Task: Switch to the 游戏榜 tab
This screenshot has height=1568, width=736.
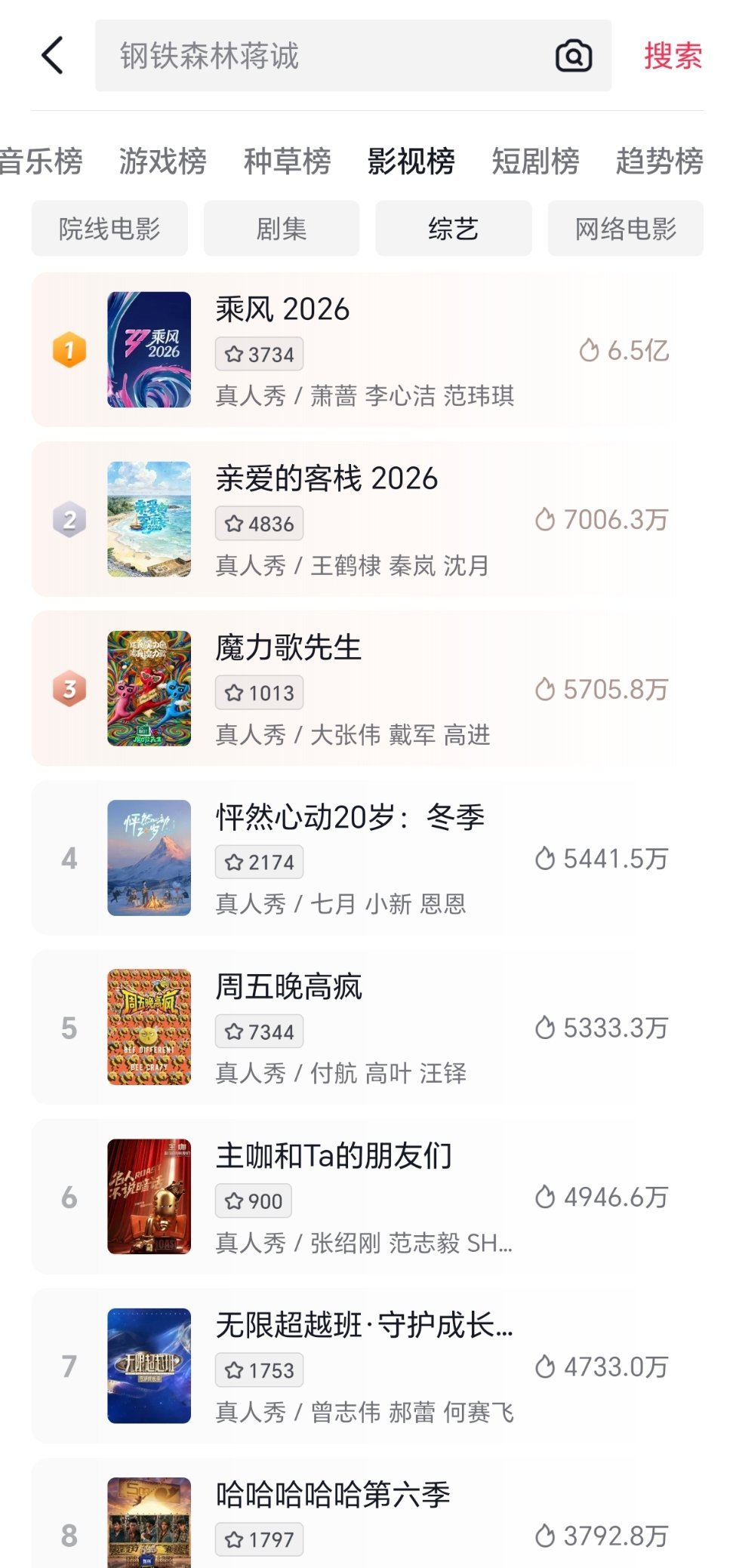Action: [x=162, y=161]
